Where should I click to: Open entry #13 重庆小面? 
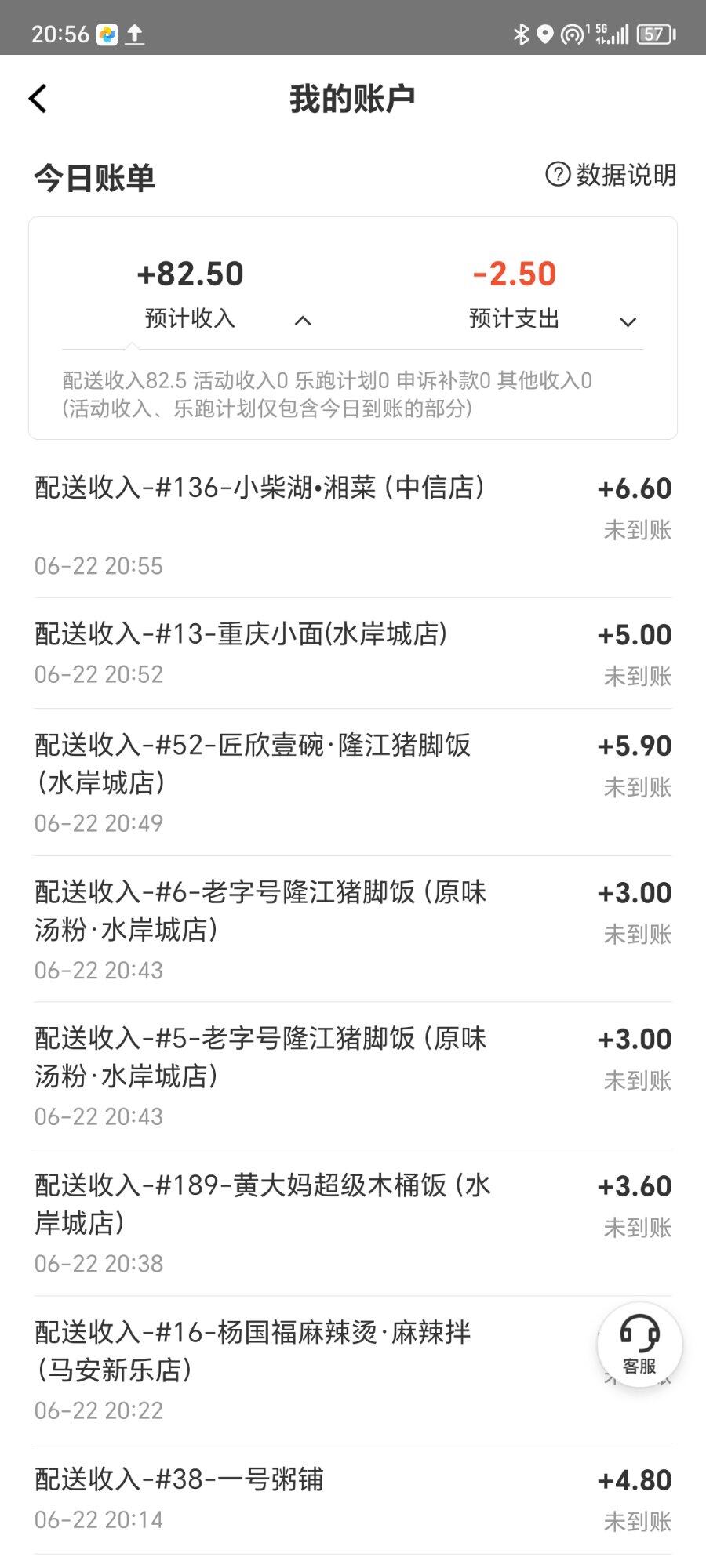[x=353, y=653]
